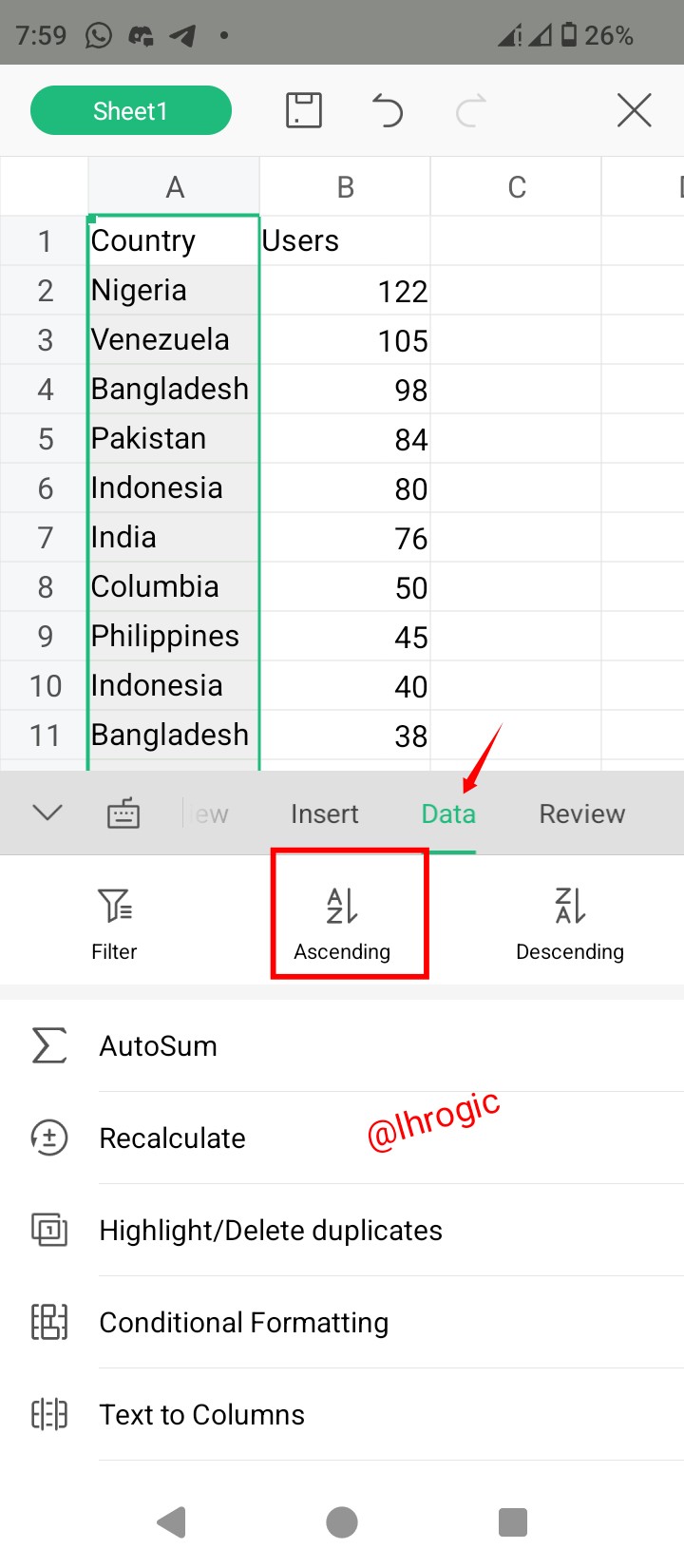Open Text to Columns
This screenshot has width=684, height=1568.
[x=202, y=1414]
